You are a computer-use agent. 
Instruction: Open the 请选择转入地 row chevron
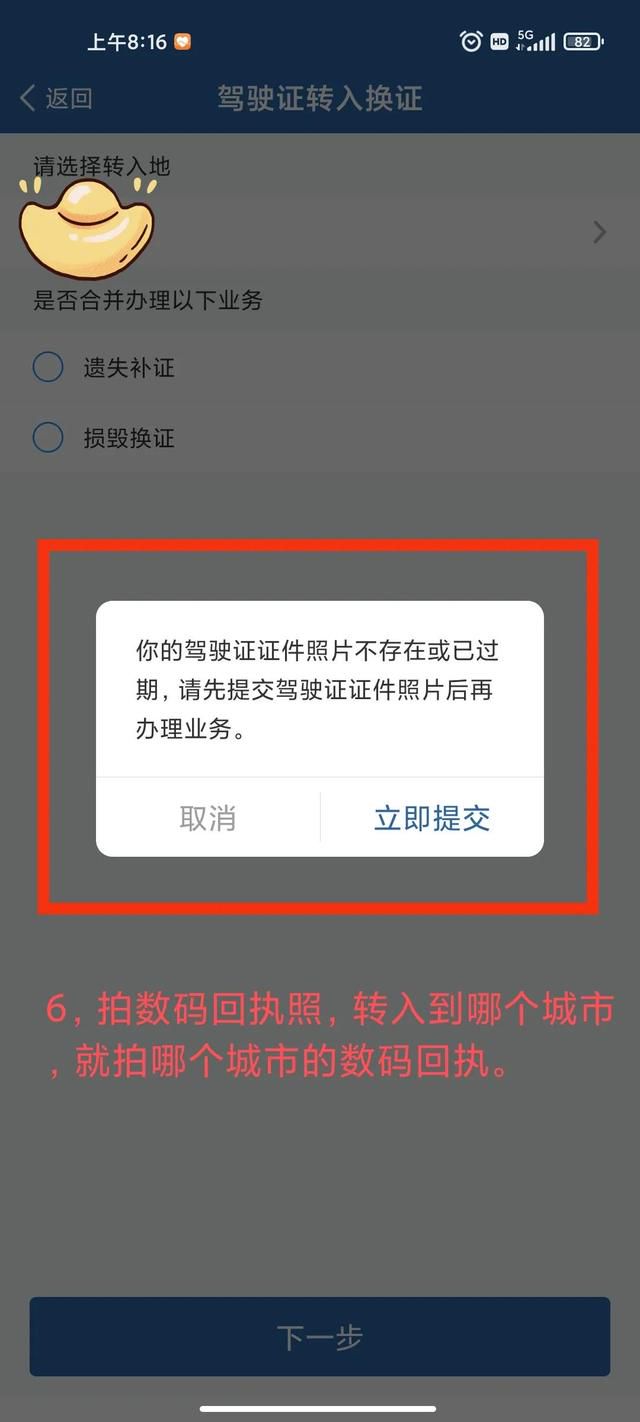point(599,233)
